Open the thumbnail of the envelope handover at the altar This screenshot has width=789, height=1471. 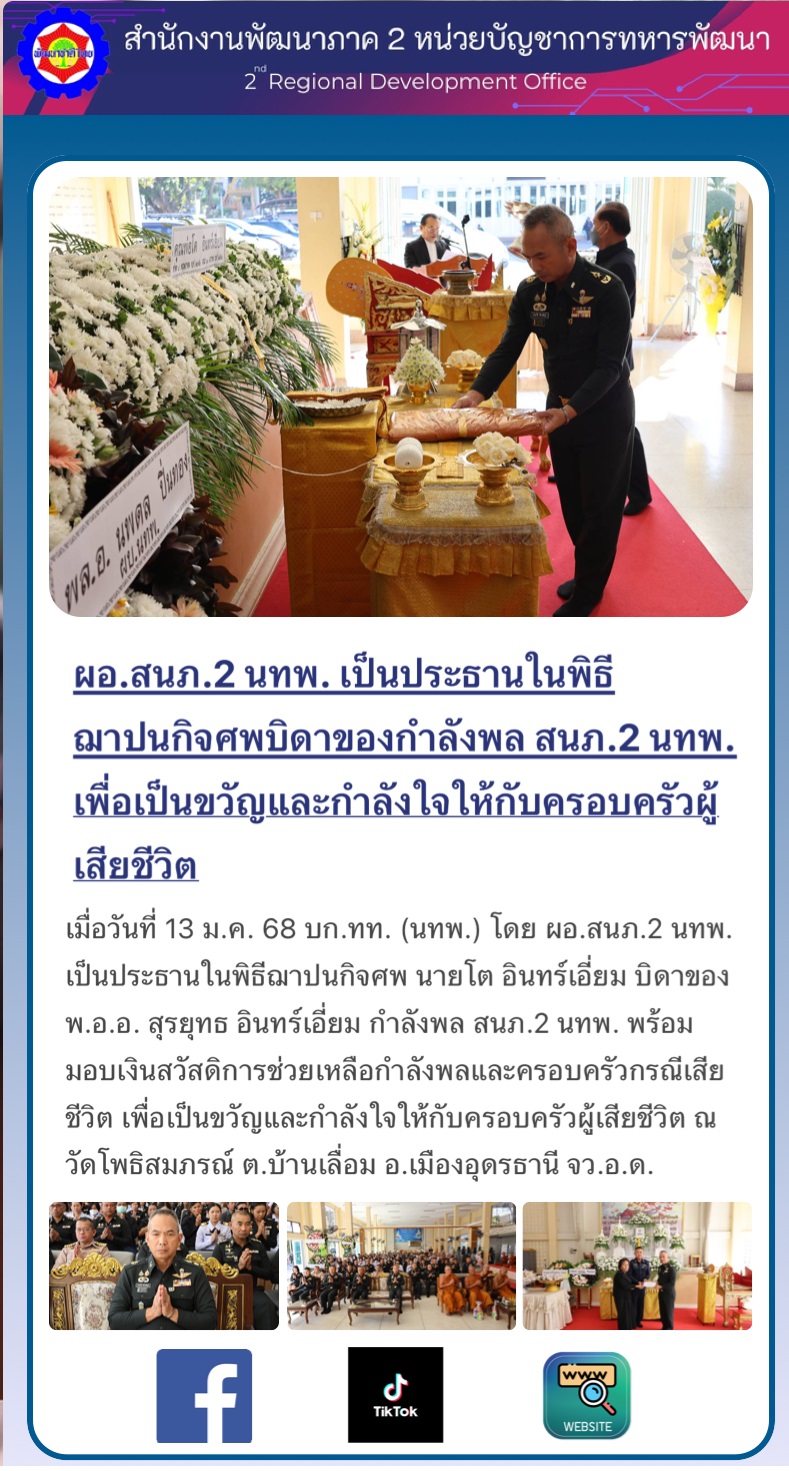coord(637,1266)
